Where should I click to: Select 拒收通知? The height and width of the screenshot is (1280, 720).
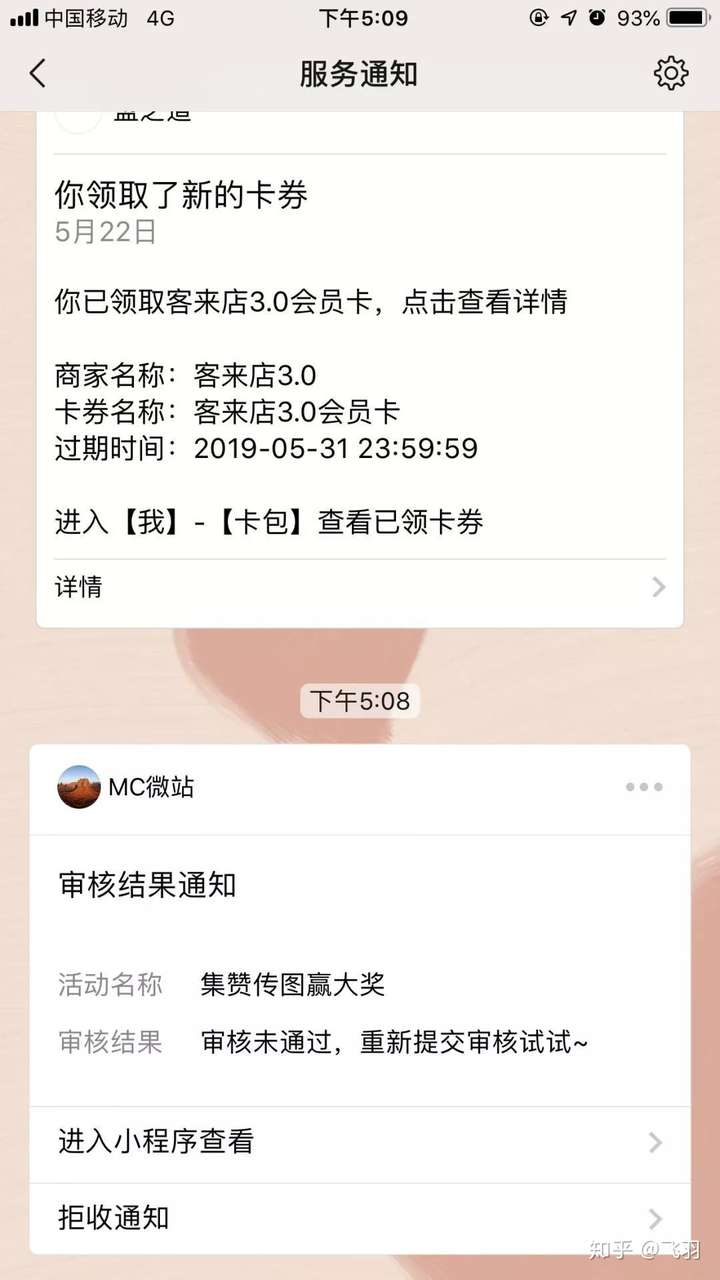click(360, 1218)
